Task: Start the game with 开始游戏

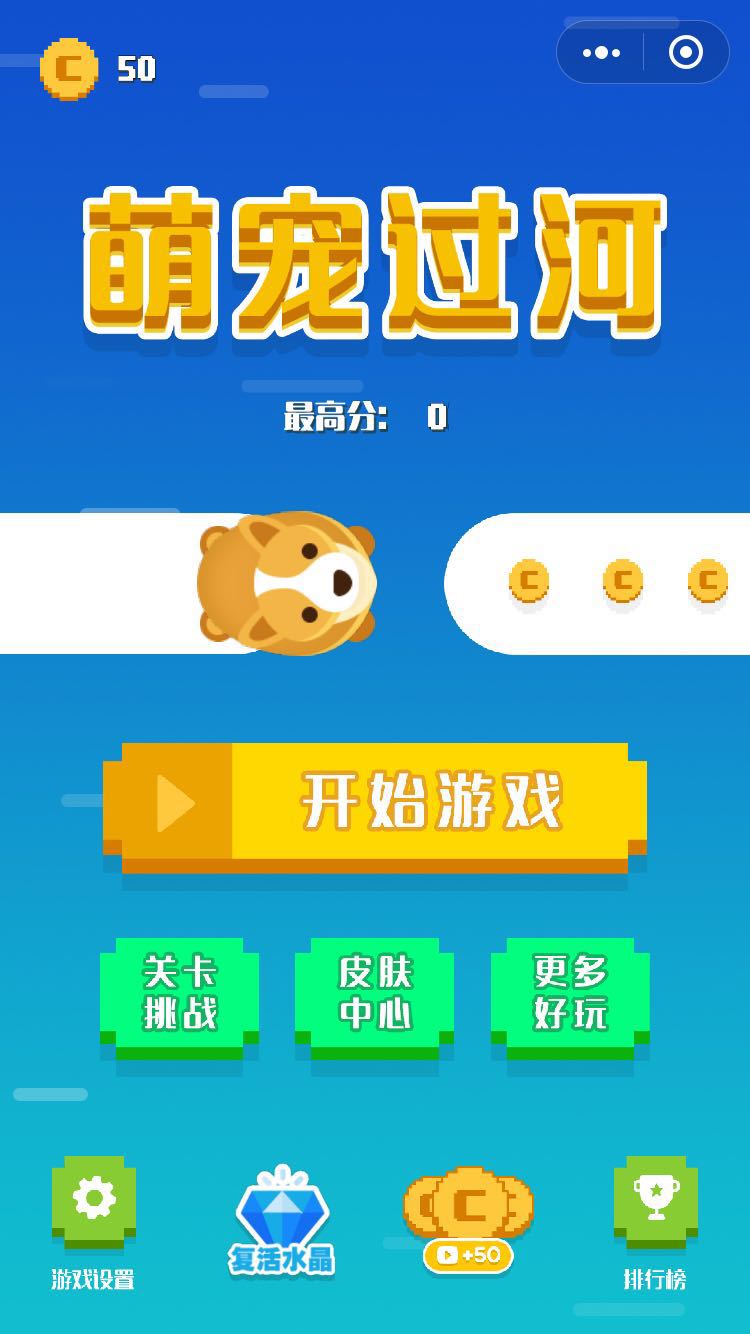Action: (x=375, y=802)
